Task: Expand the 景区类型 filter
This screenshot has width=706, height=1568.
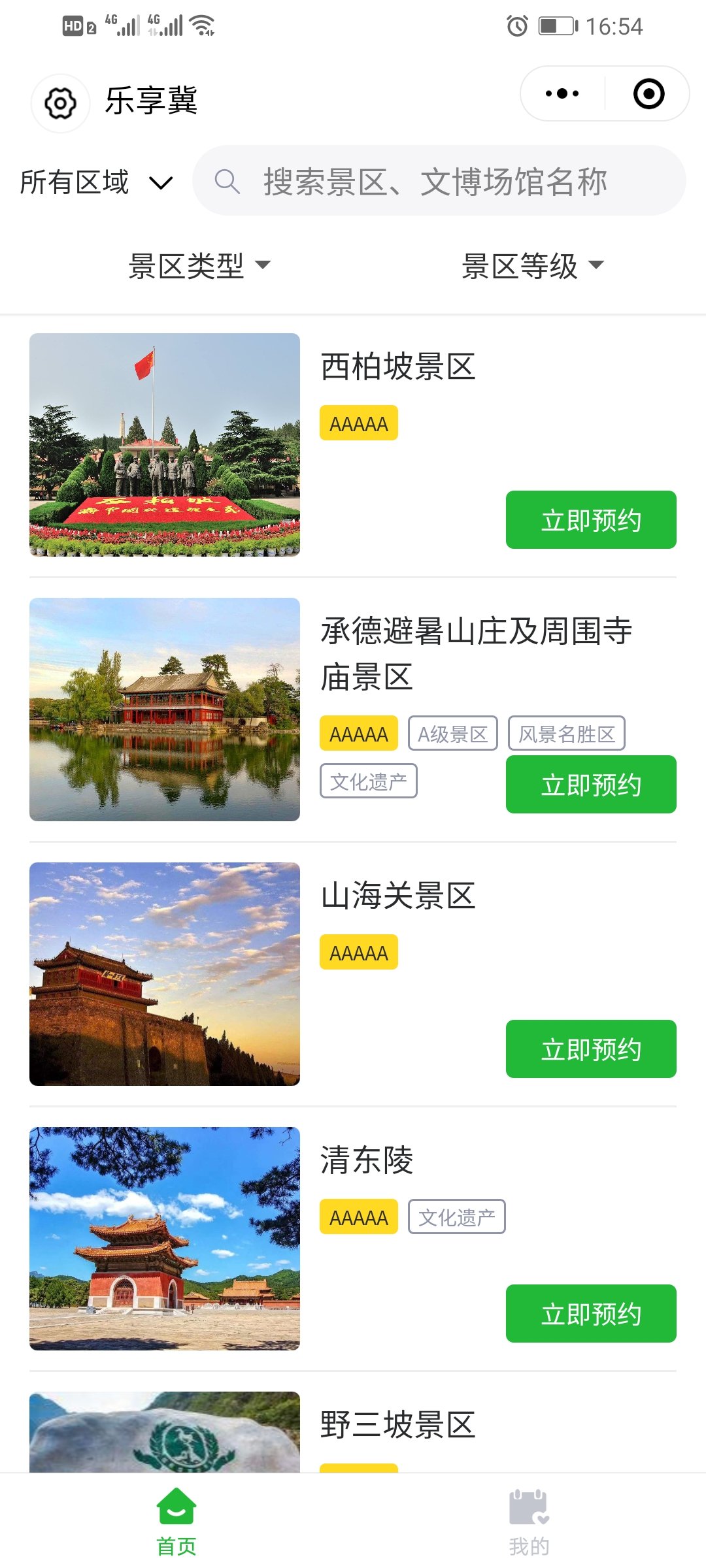Action: [x=199, y=266]
